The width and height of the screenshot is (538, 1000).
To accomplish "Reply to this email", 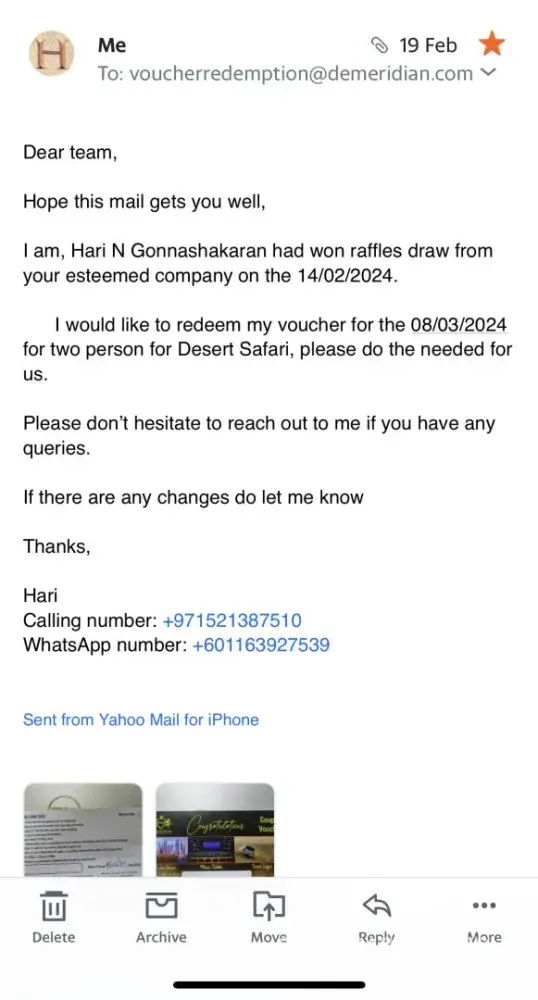I will click(x=376, y=917).
